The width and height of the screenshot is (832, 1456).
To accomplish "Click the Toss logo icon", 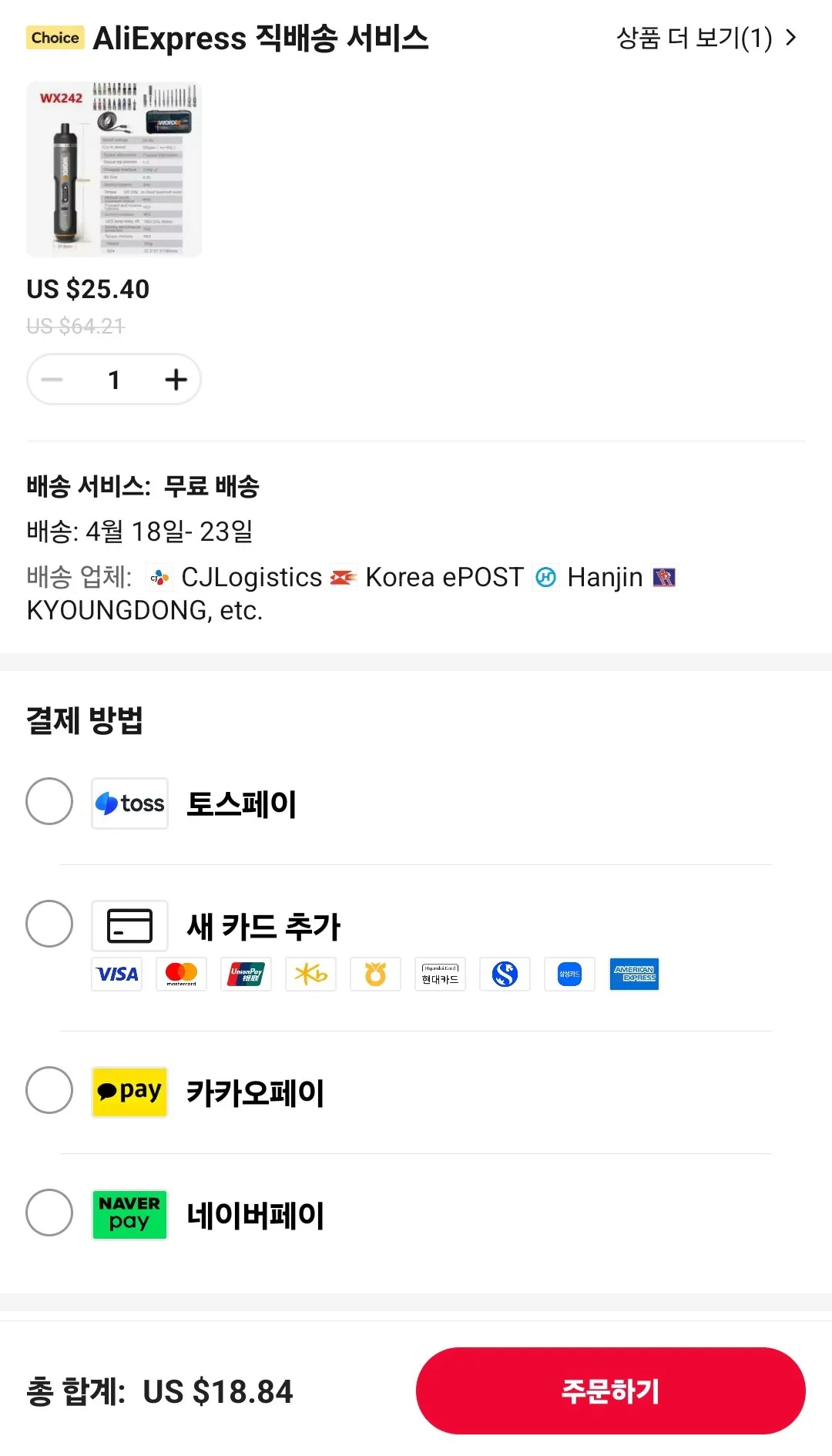I will 129,803.
